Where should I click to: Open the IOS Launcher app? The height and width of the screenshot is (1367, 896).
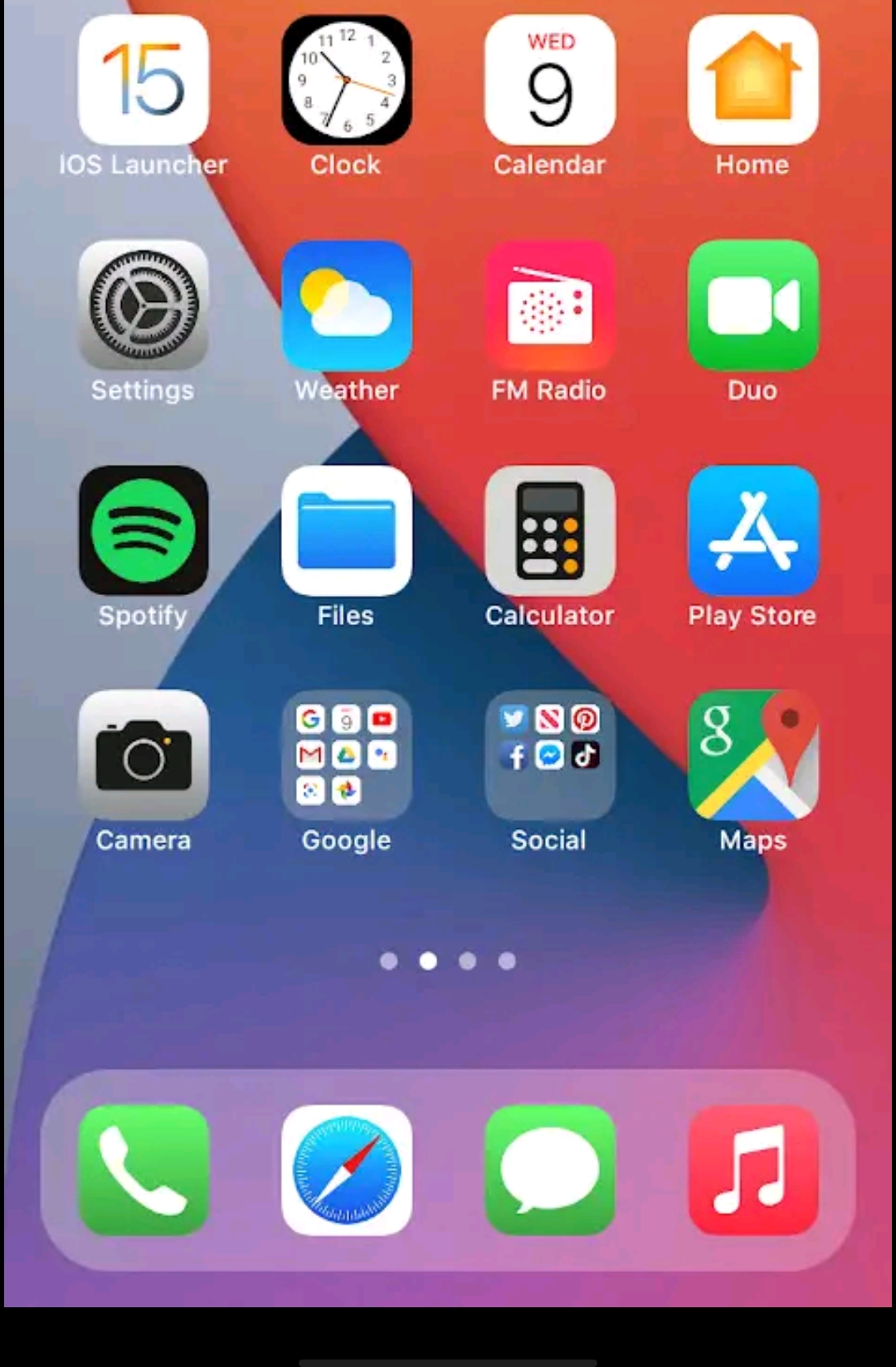(x=144, y=81)
